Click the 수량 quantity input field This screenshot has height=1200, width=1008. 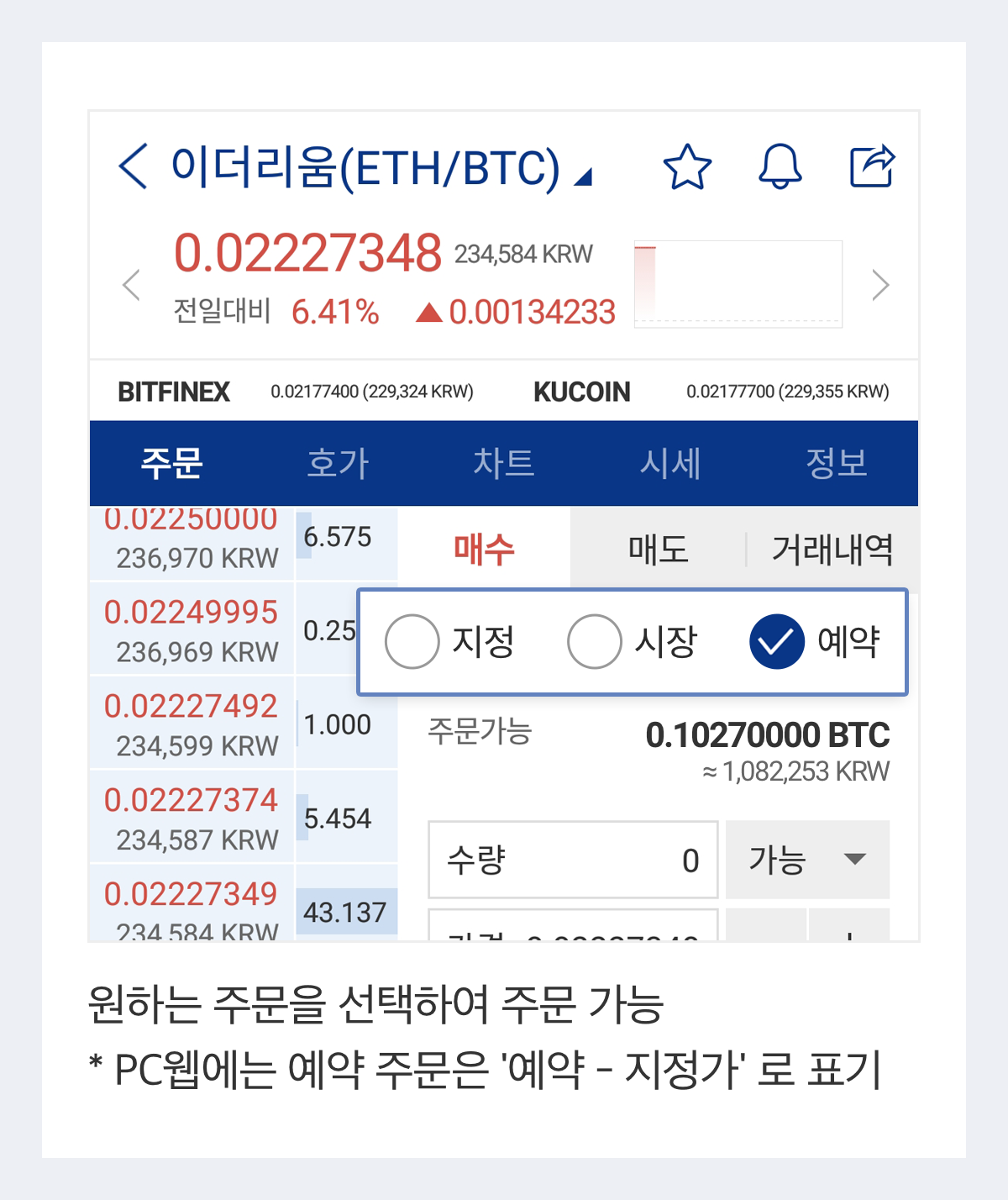571,860
